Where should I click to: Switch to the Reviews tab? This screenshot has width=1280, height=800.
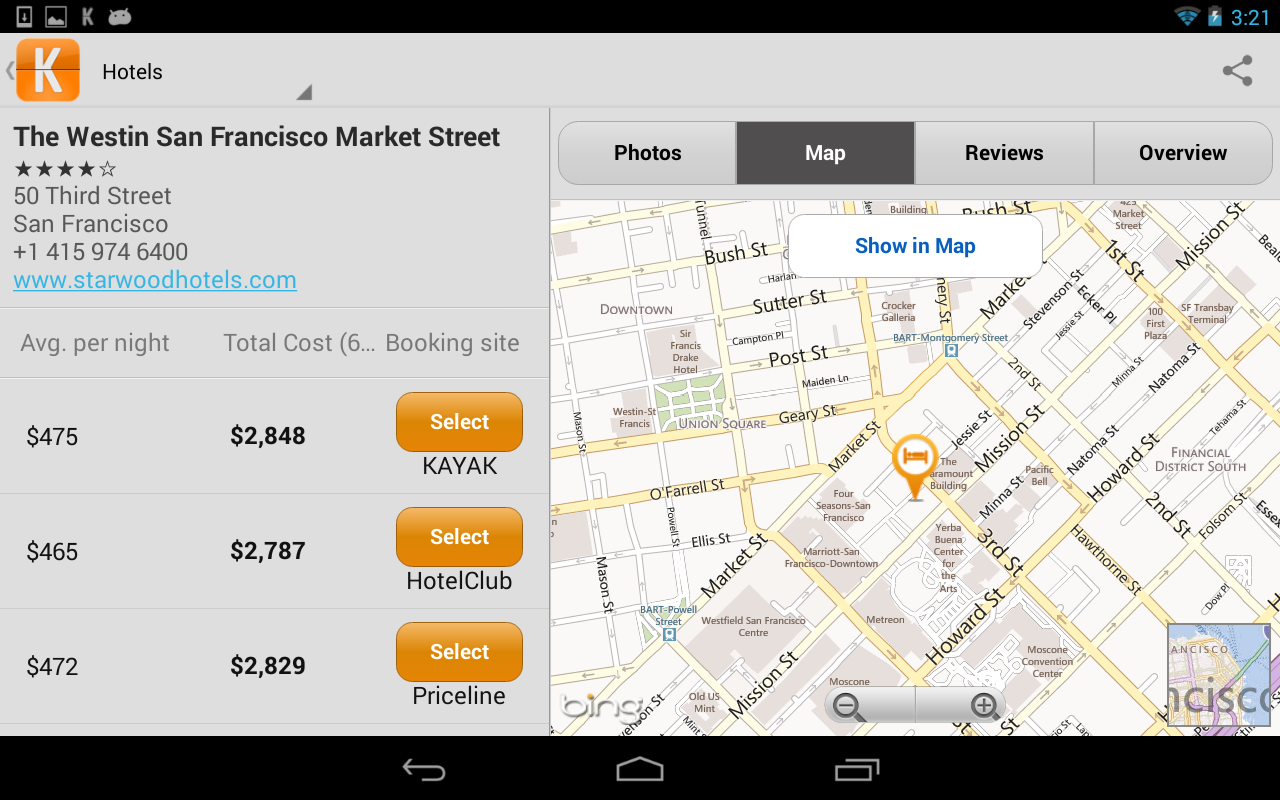click(x=1004, y=153)
